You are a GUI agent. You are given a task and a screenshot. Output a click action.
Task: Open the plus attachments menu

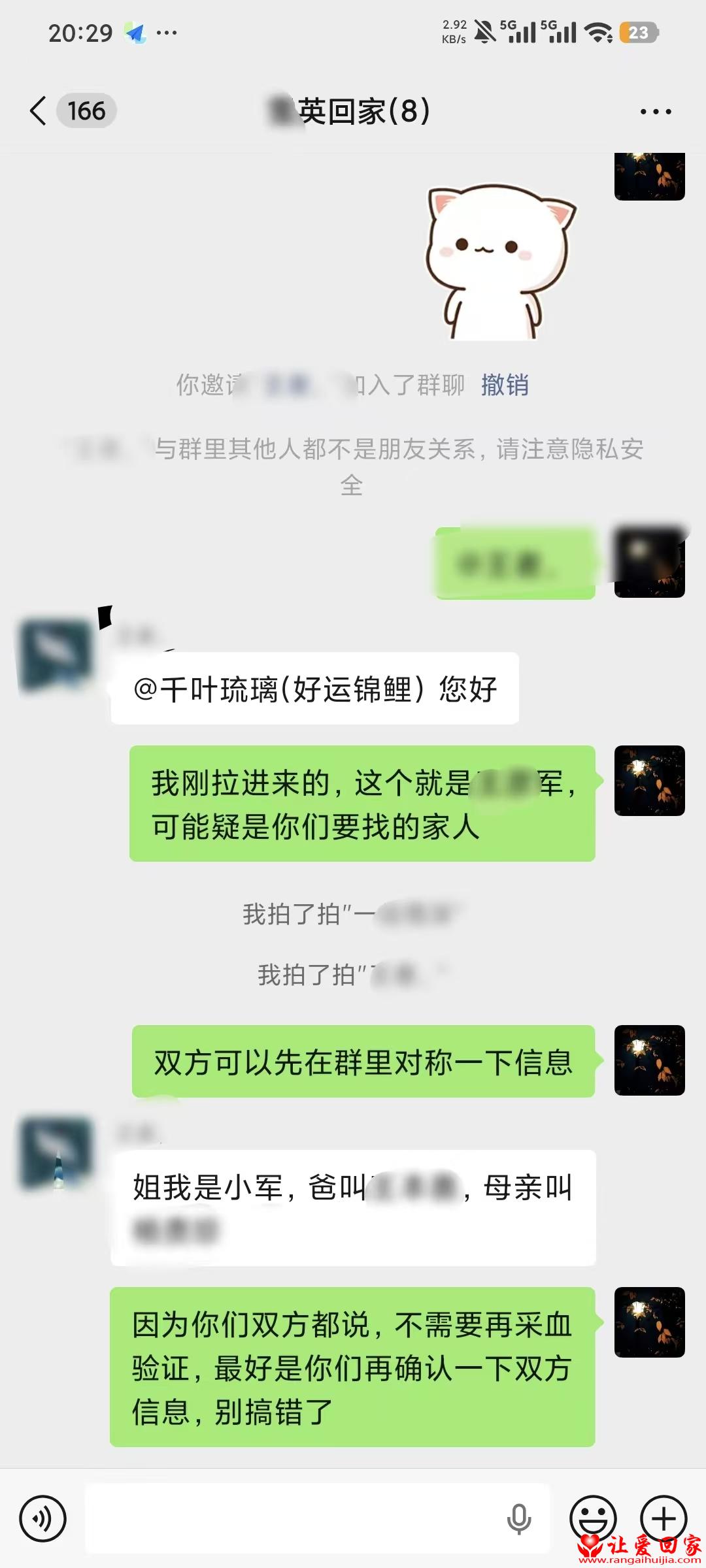(663, 1517)
